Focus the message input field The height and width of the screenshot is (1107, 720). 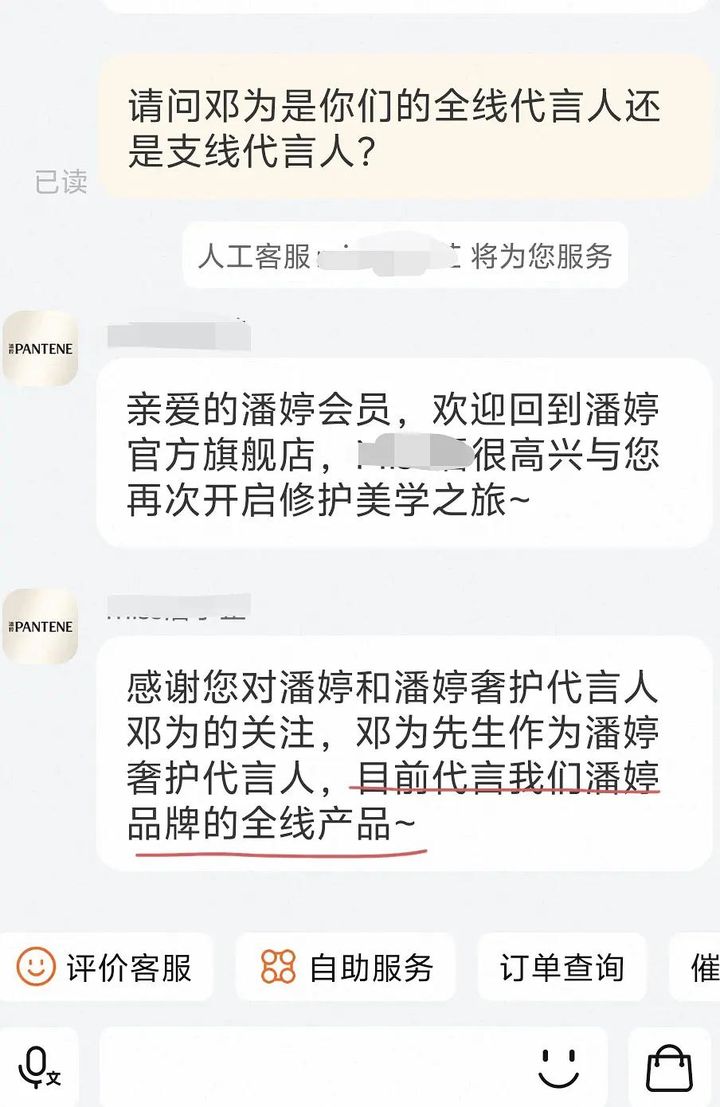point(300,1067)
